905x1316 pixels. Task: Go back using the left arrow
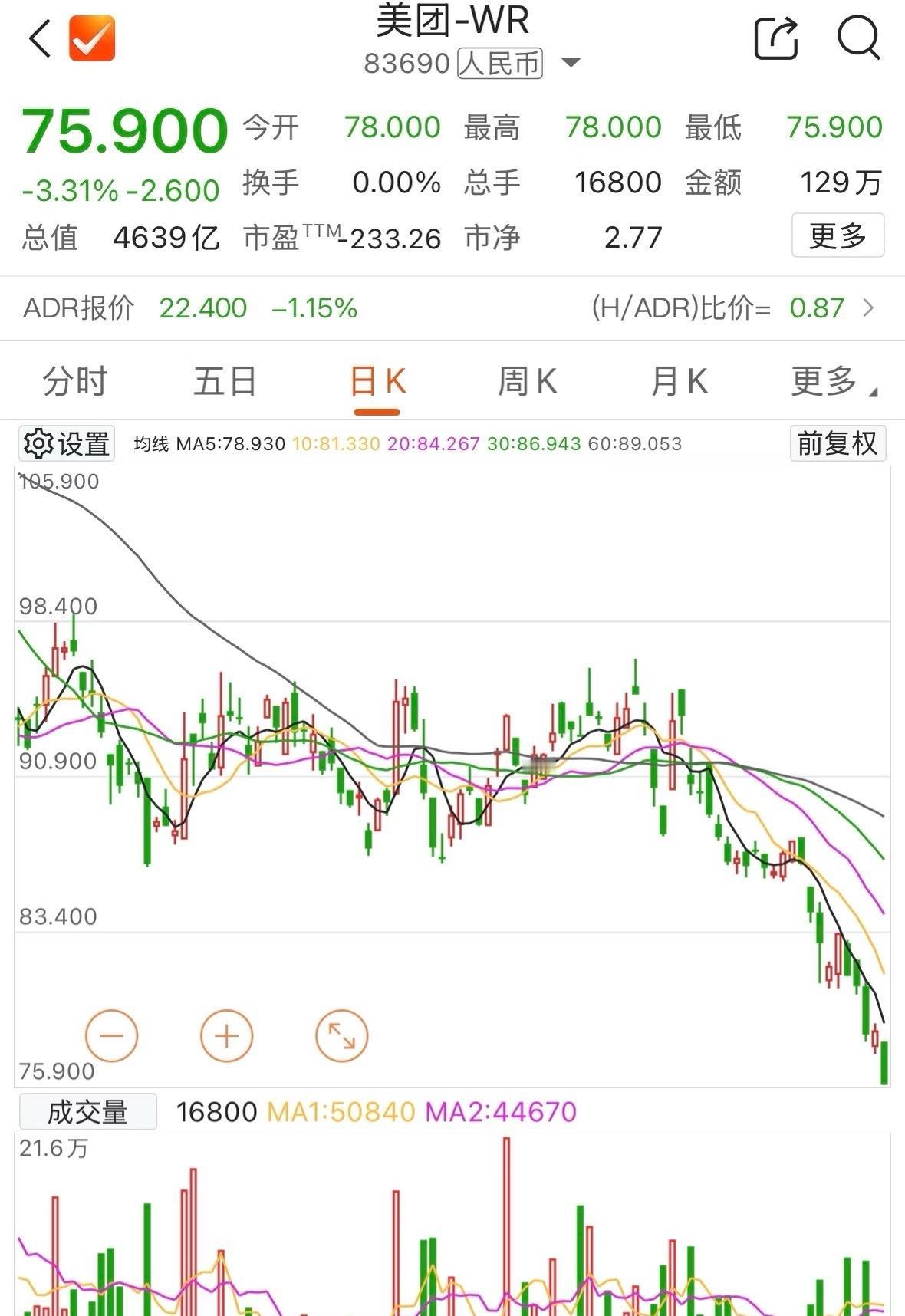tap(38, 38)
